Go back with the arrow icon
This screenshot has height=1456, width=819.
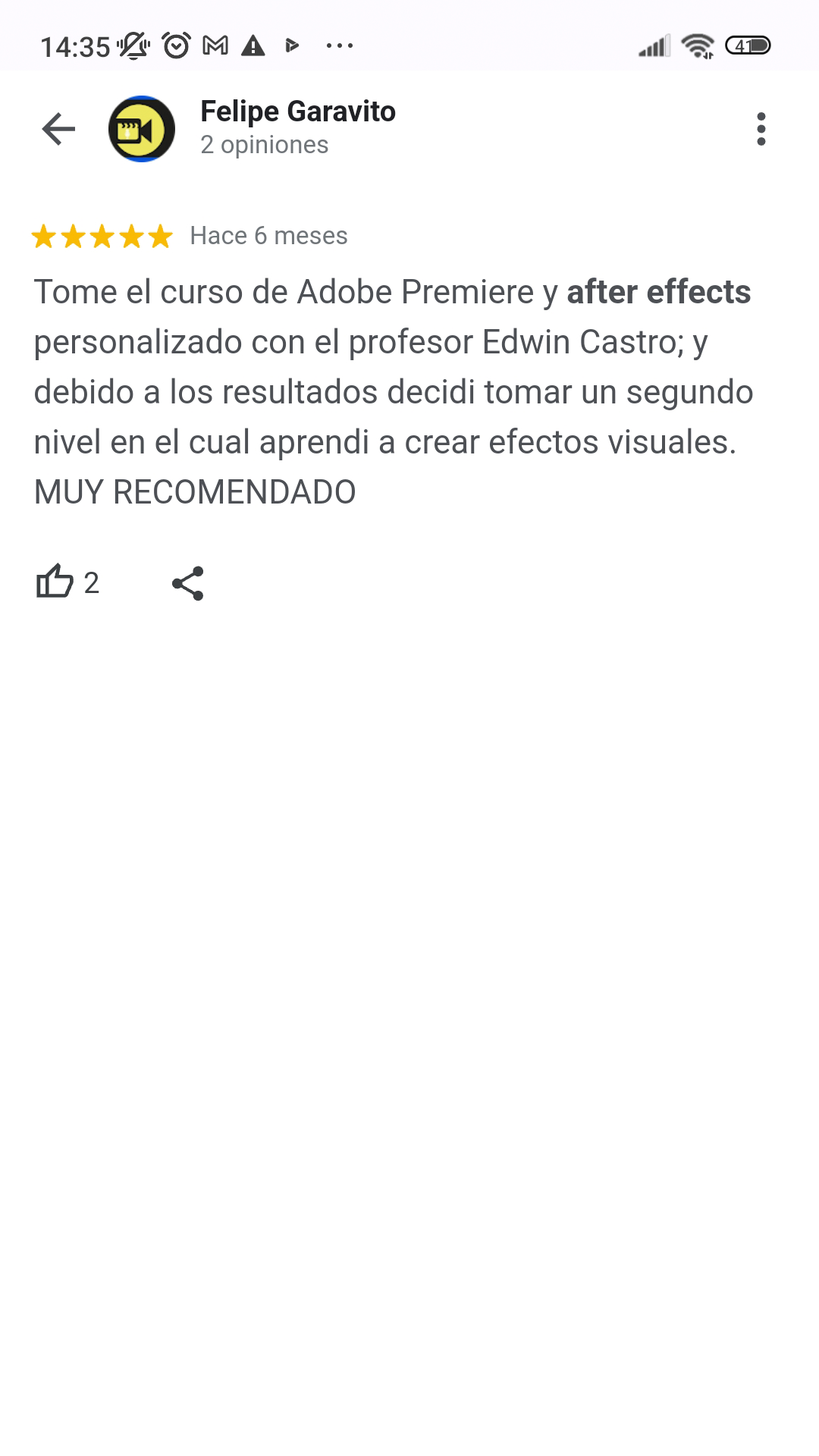click(58, 129)
